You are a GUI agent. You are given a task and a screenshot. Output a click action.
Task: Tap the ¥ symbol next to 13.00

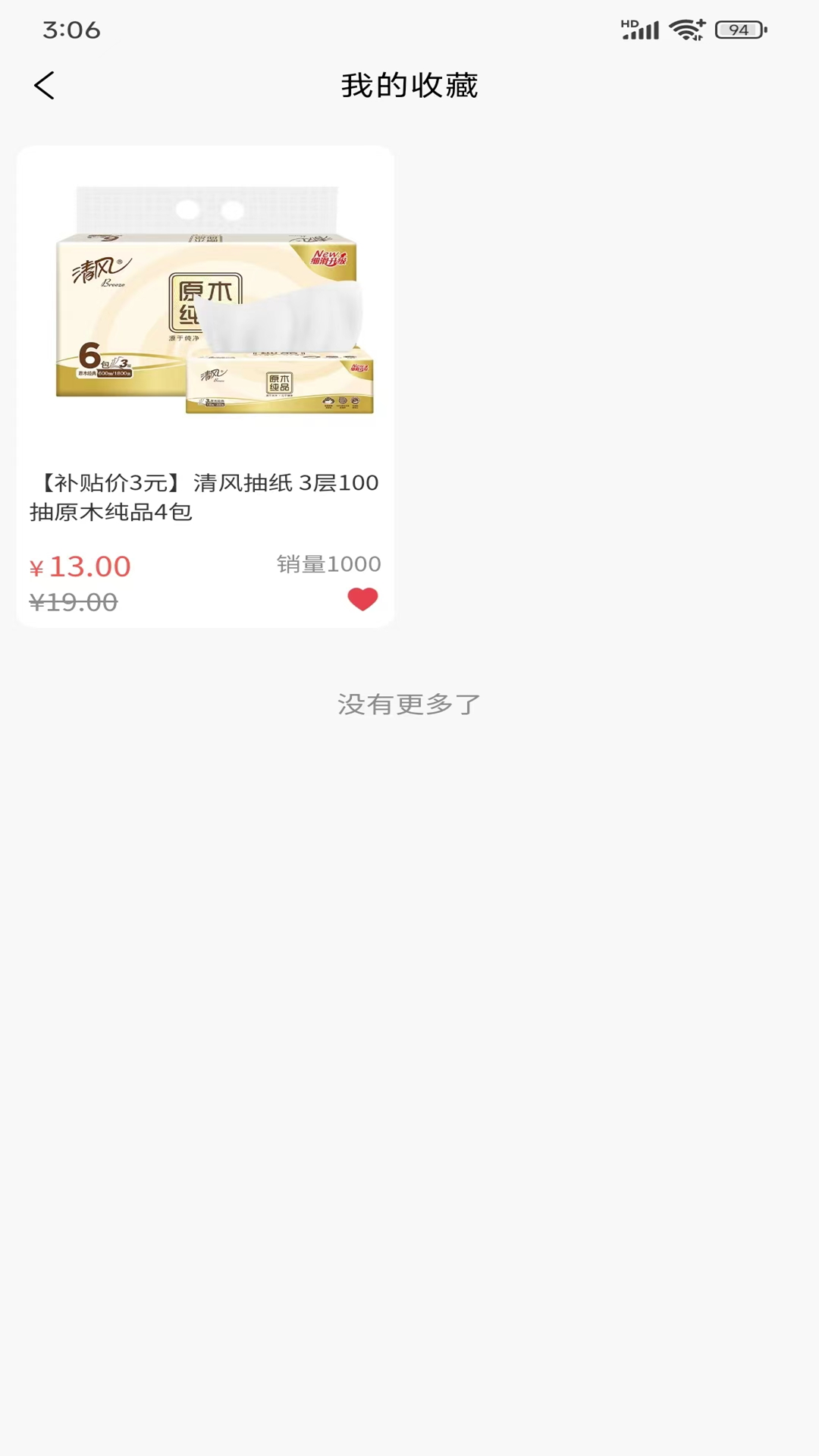pos(38,567)
